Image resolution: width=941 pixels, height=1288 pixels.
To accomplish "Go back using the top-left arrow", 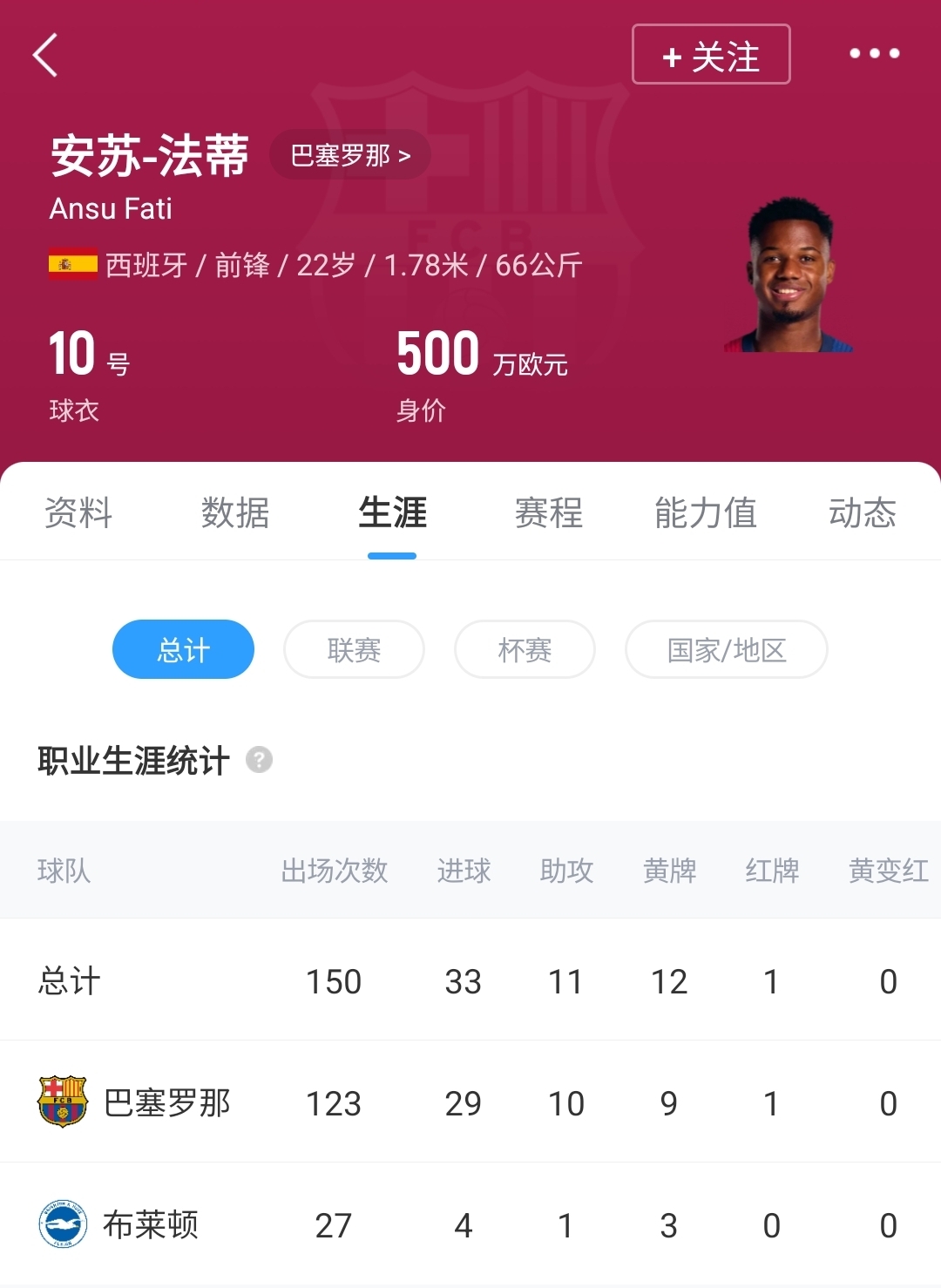I will click(45, 55).
